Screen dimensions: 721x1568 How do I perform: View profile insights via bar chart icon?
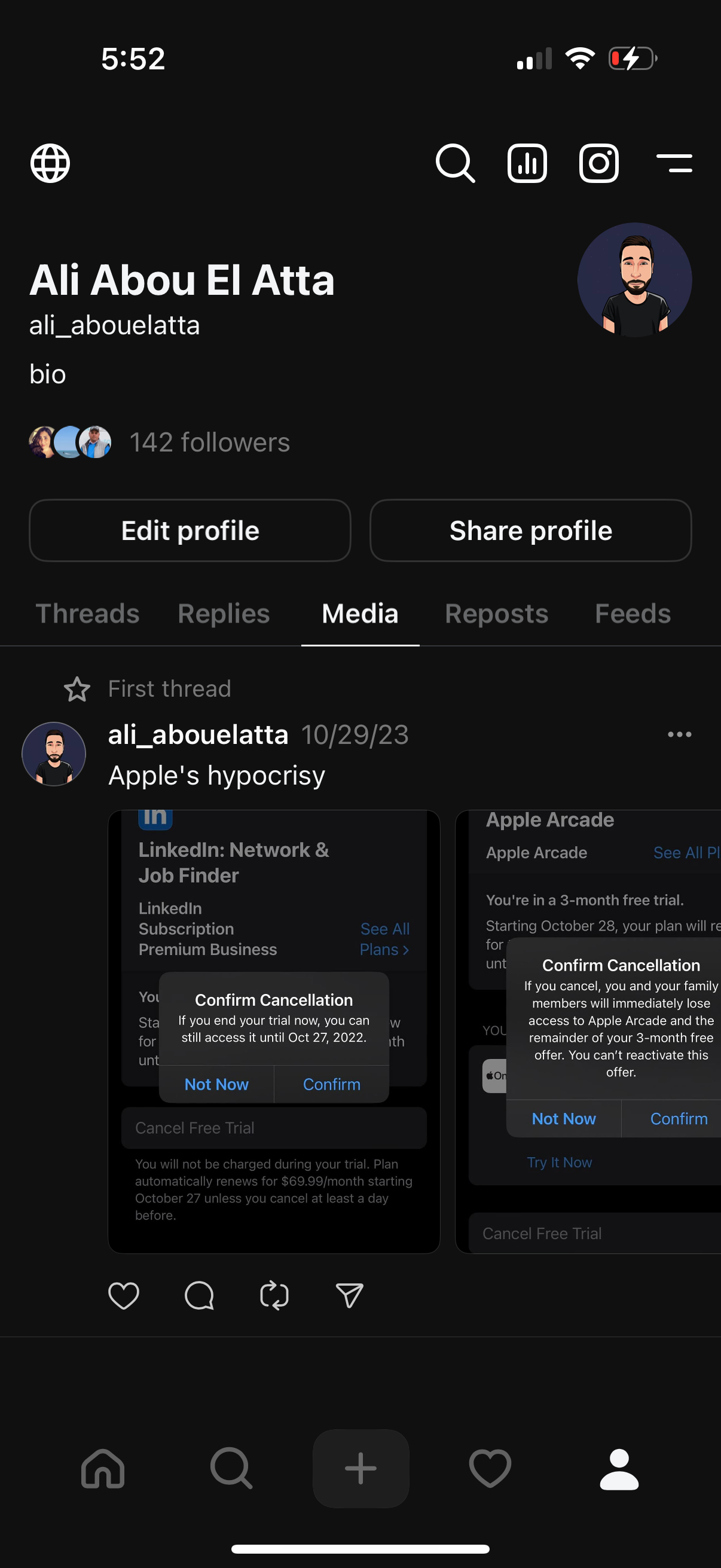(527, 163)
